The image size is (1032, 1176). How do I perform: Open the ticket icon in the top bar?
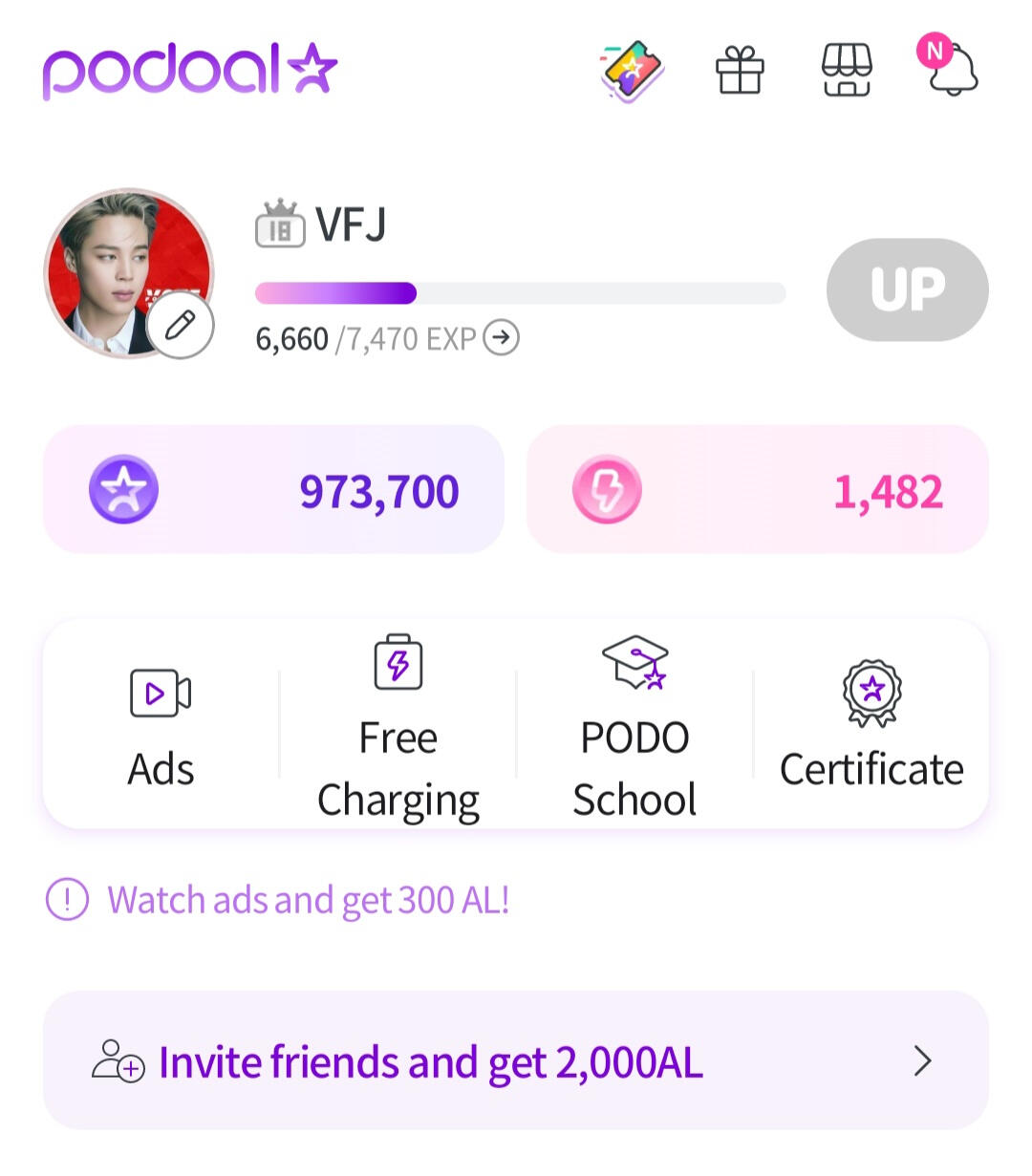point(632,71)
